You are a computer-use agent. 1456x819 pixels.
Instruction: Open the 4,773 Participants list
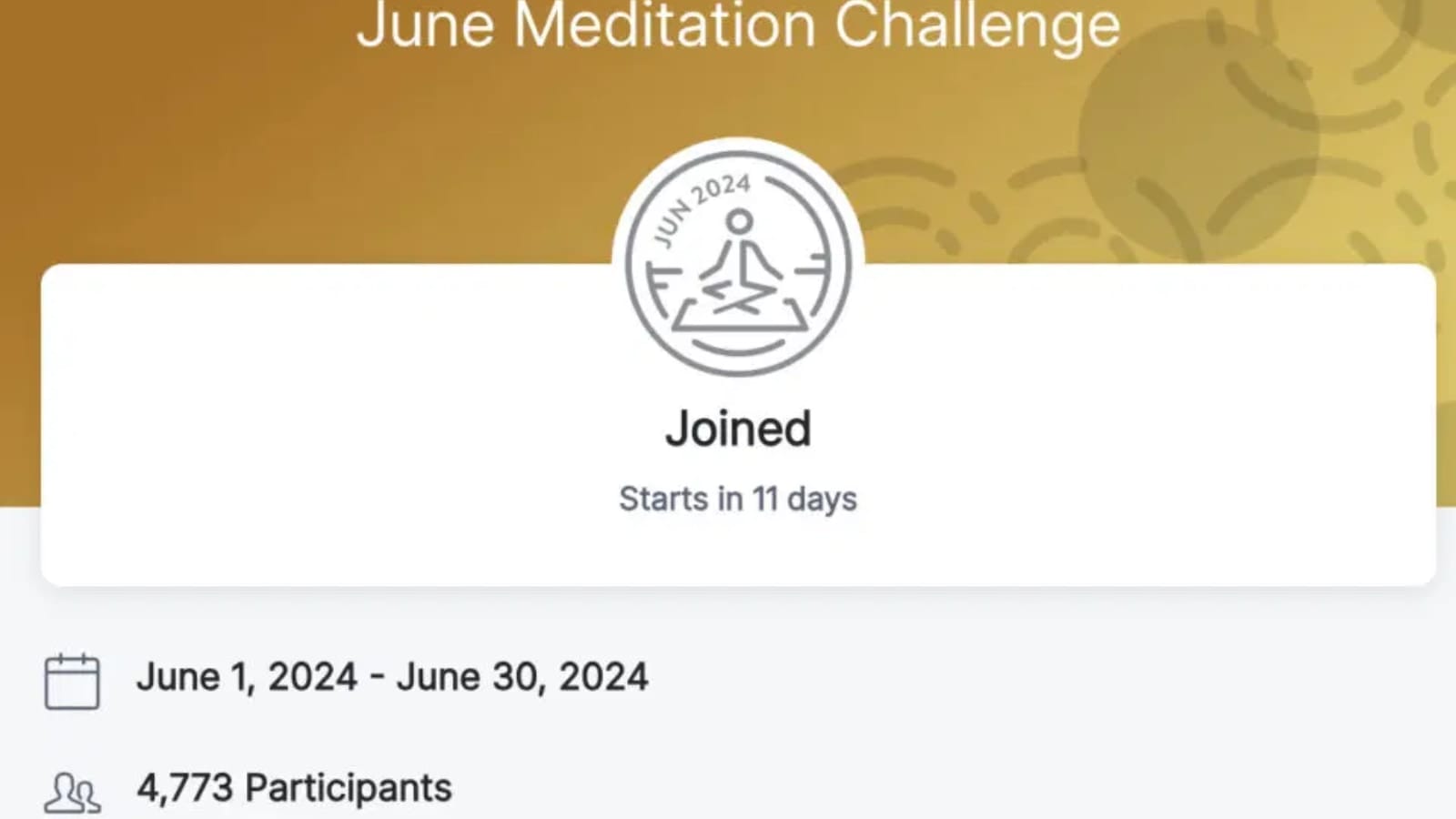(x=293, y=788)
